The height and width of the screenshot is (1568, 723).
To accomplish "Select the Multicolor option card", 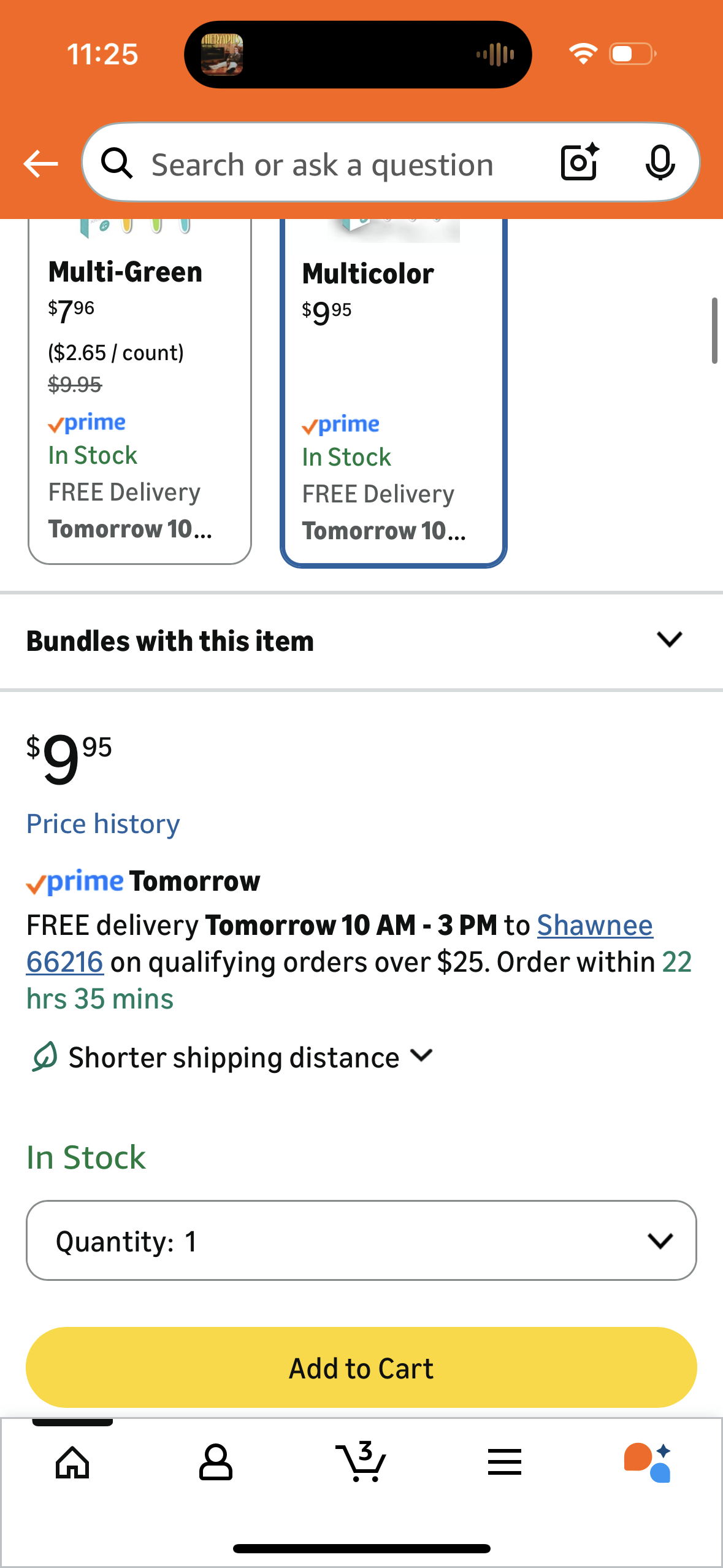I will pos(393,393).
